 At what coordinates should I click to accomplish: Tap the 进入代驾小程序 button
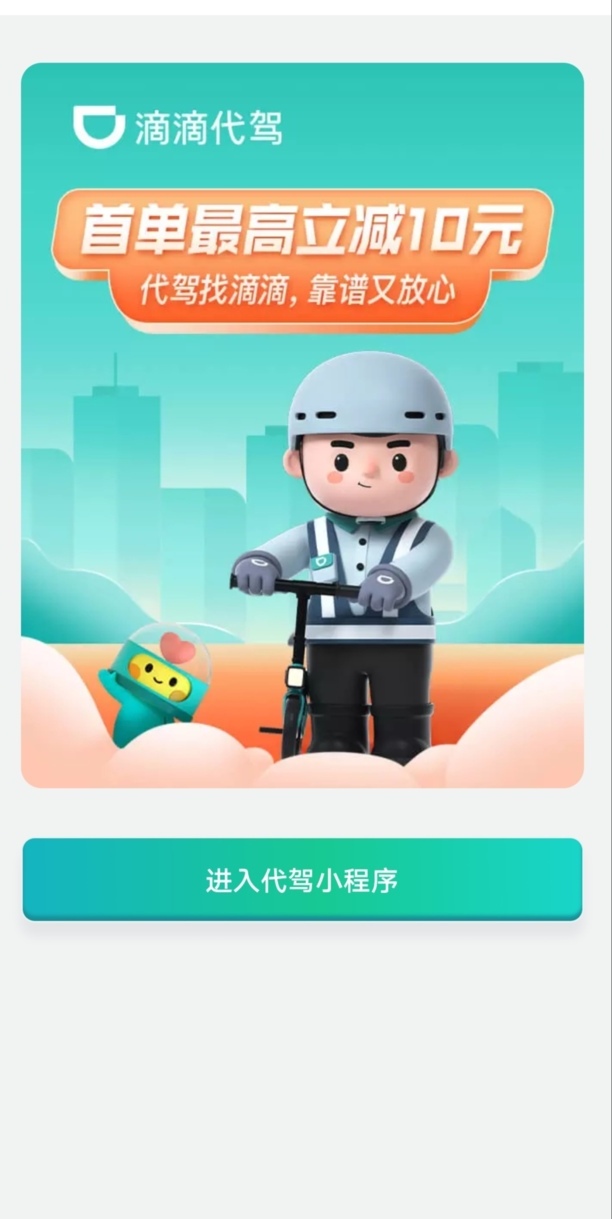point(302,880)
